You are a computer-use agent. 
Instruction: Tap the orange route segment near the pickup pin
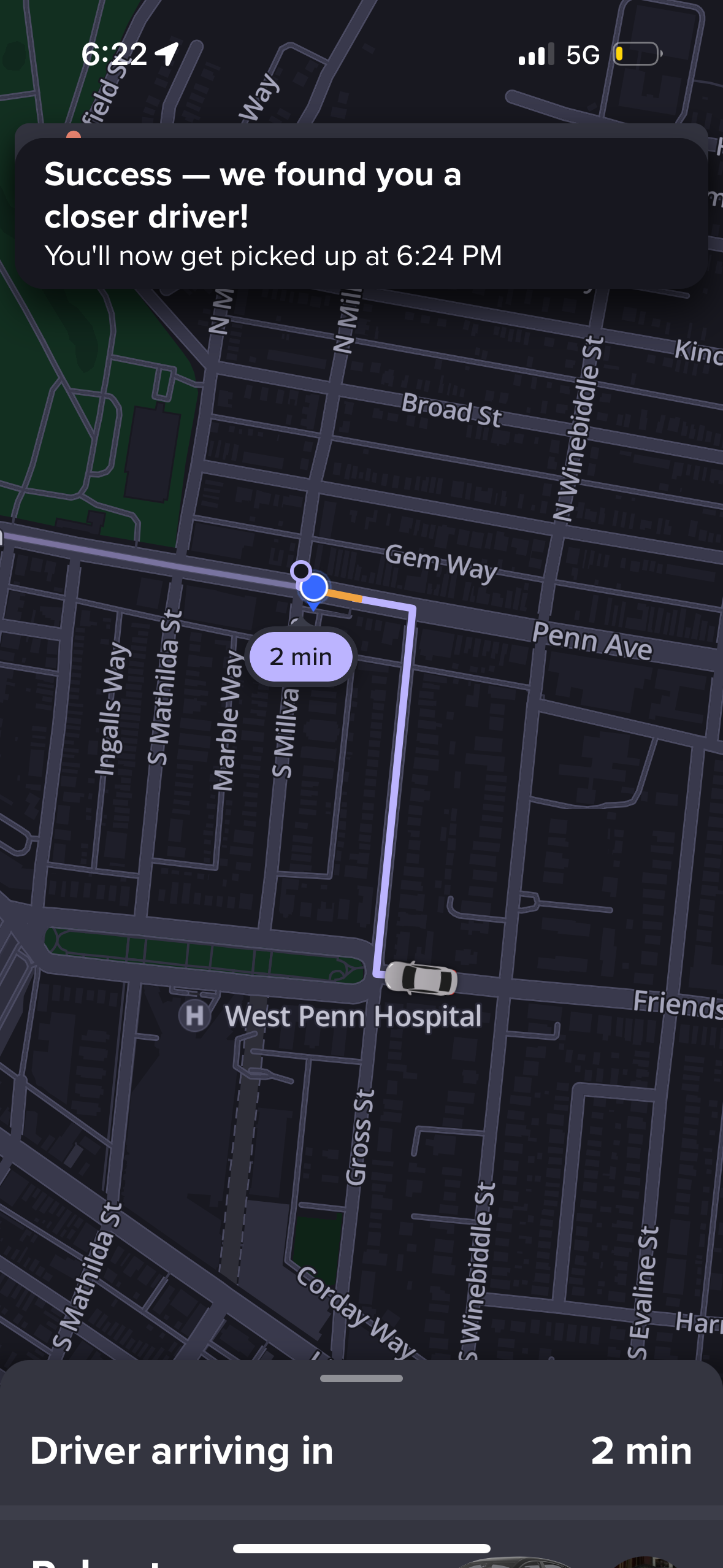pyautogui.click(x=343, y=594)
